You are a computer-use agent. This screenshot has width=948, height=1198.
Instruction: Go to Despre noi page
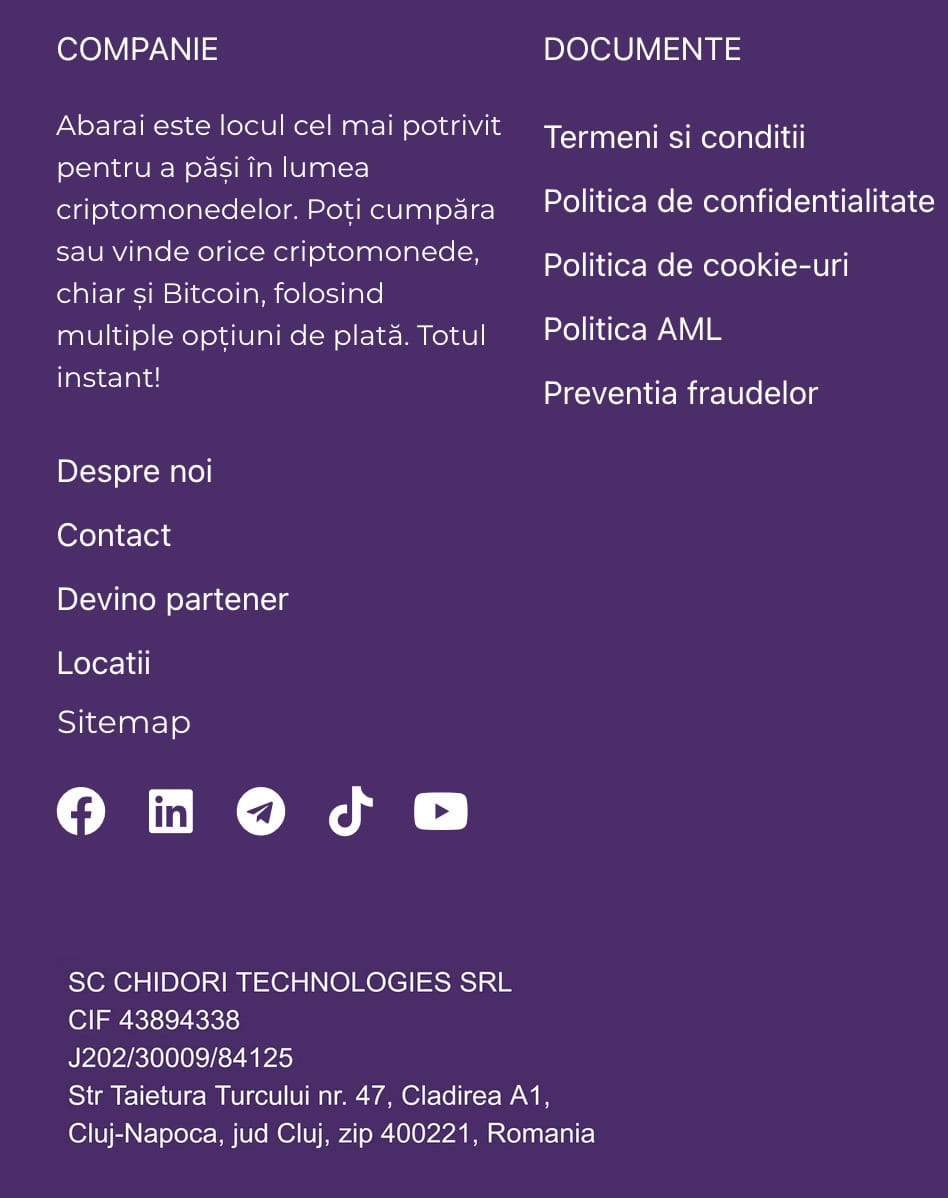(x=135, y=471)
